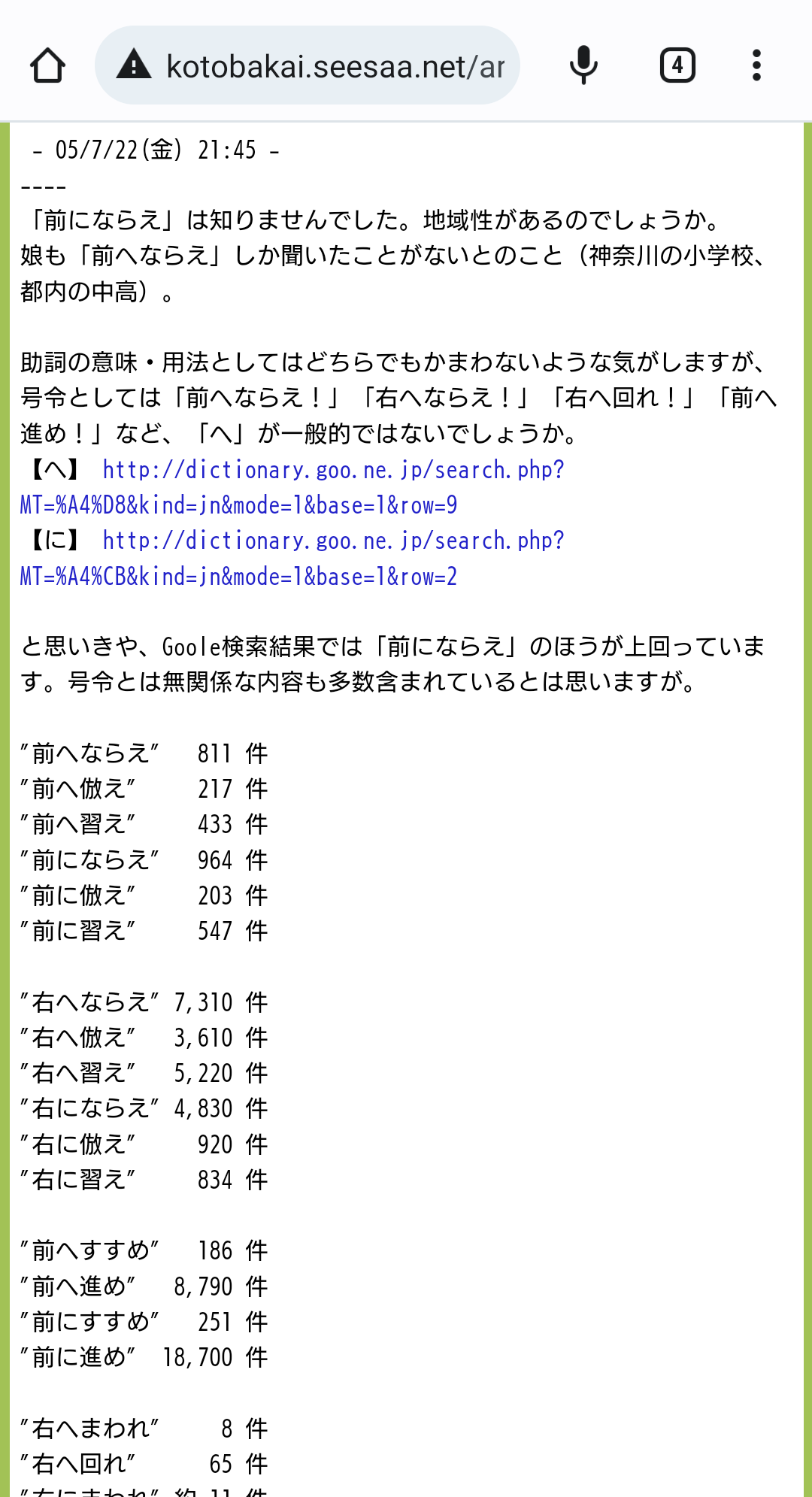Open the tab switcher showing 4 tabs
The height and width of the screenshot is (1497, 812).
677,65
